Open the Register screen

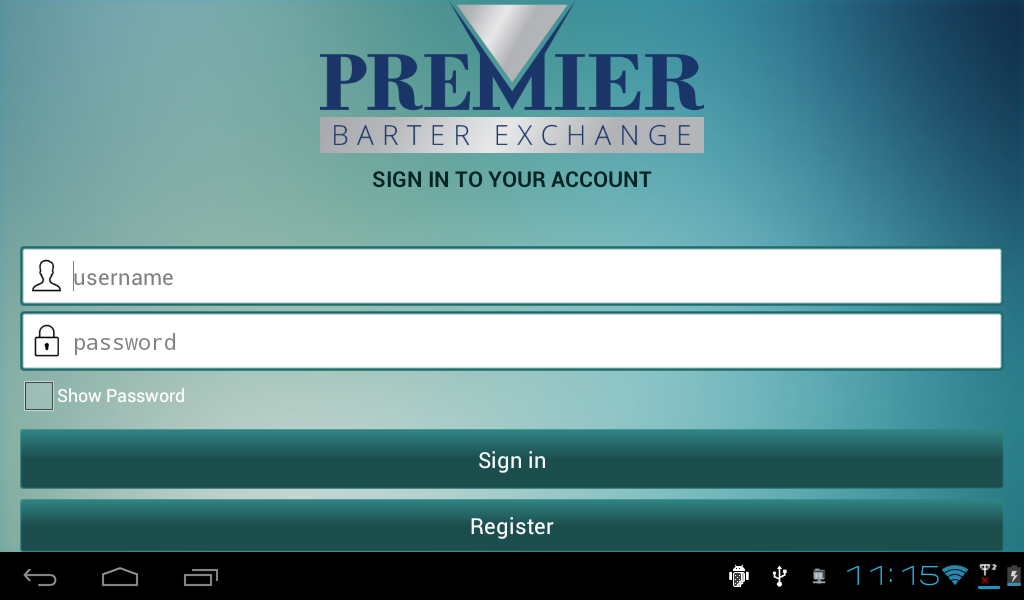[511, 526]
